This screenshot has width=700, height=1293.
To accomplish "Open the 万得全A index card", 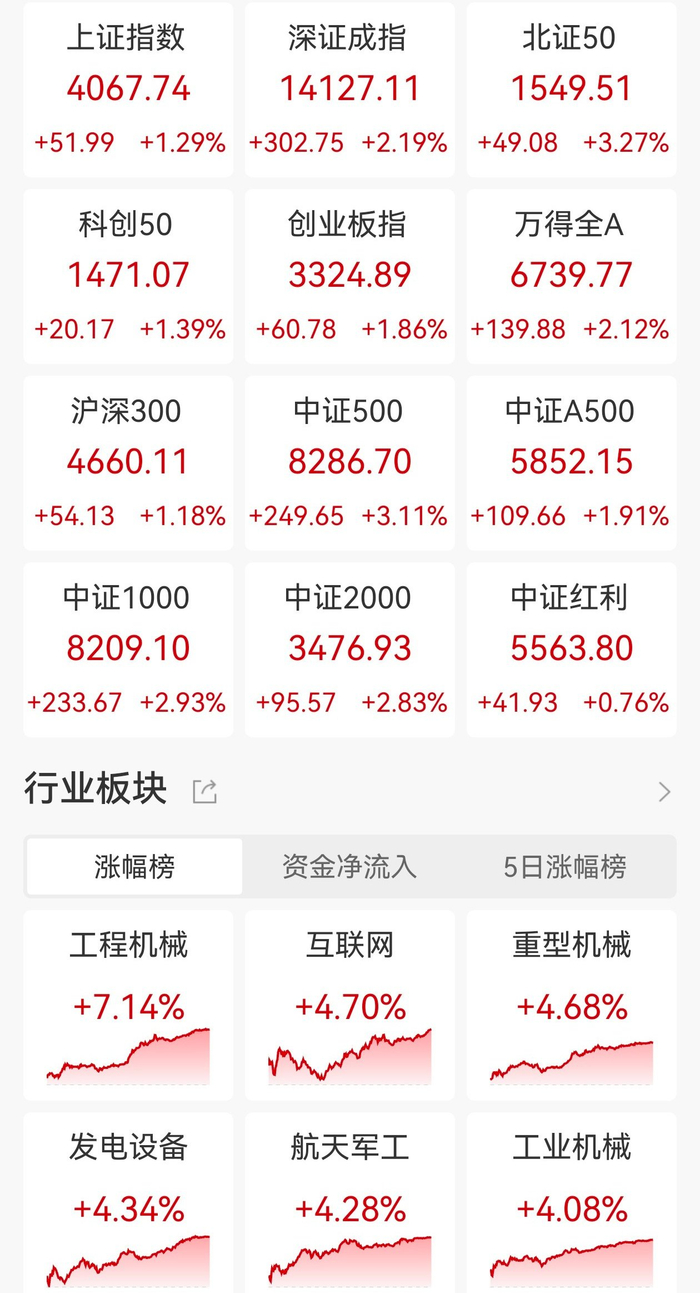I will tap(571, 276).
